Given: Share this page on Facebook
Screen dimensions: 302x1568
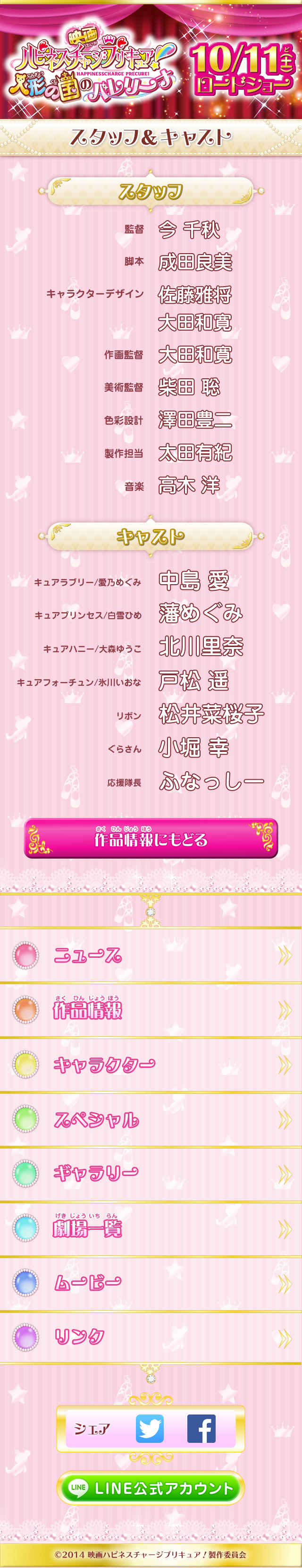Looking at the screenshot, I should pyautogui.click(x=201, y=1428).
